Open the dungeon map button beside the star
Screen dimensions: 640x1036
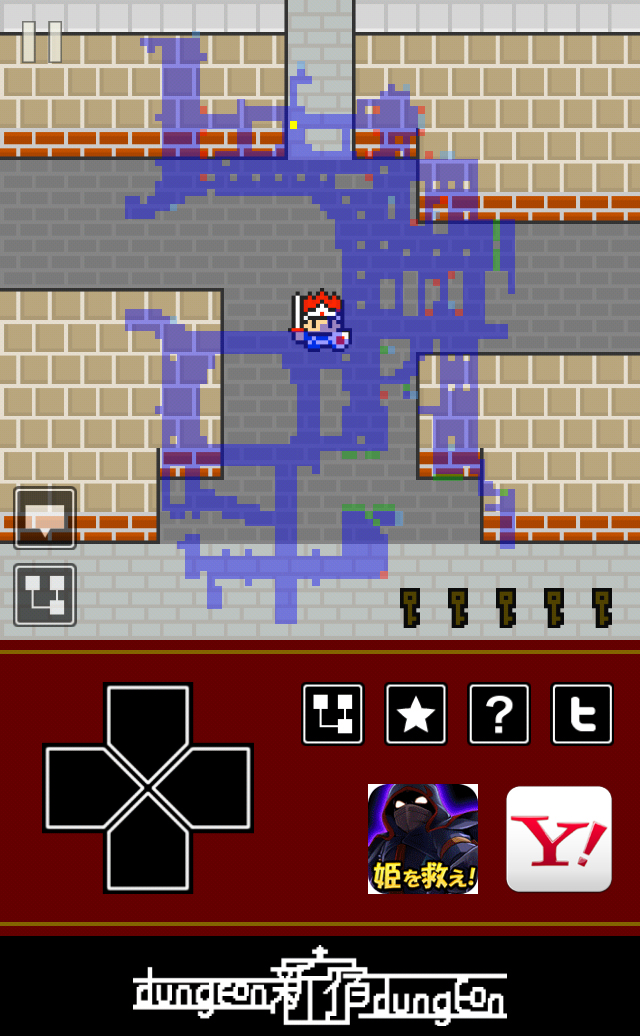(333, 714)
